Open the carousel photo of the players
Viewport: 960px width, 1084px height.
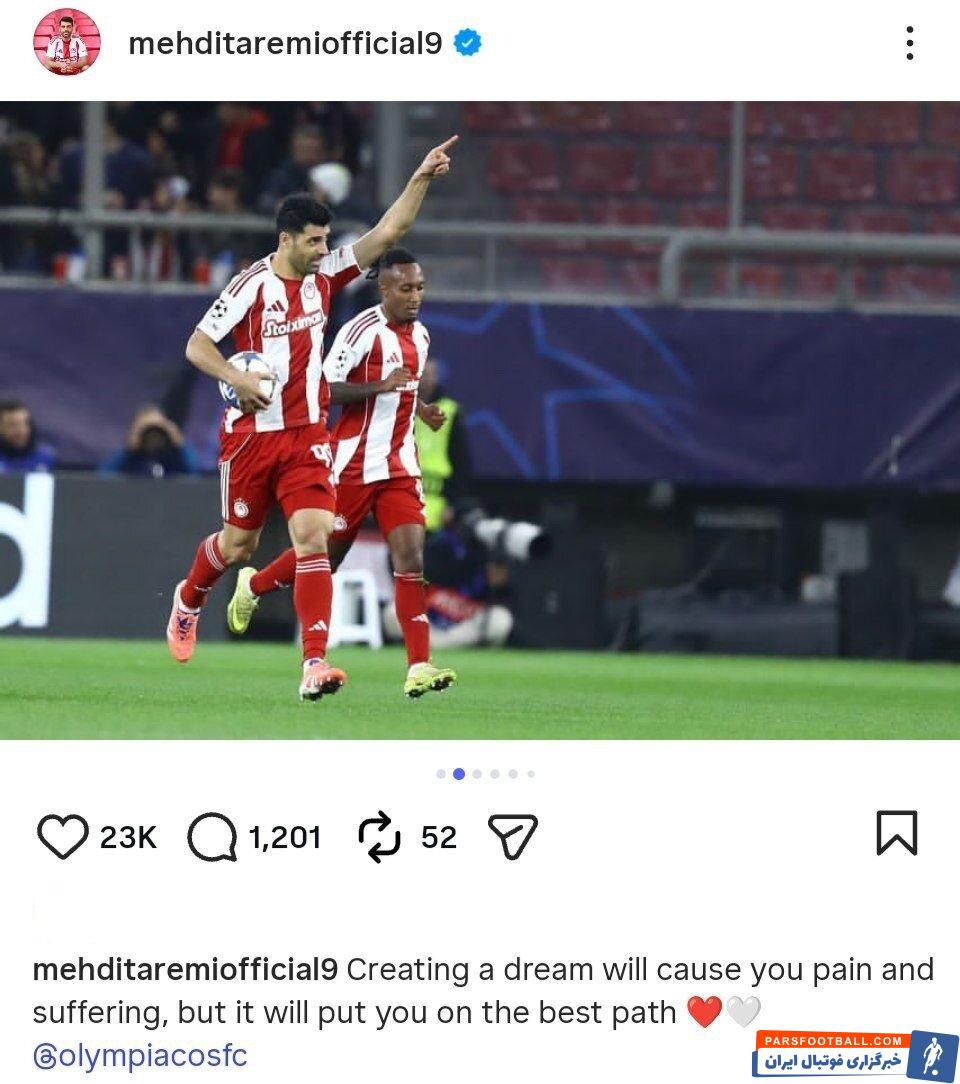click(480, 420)
